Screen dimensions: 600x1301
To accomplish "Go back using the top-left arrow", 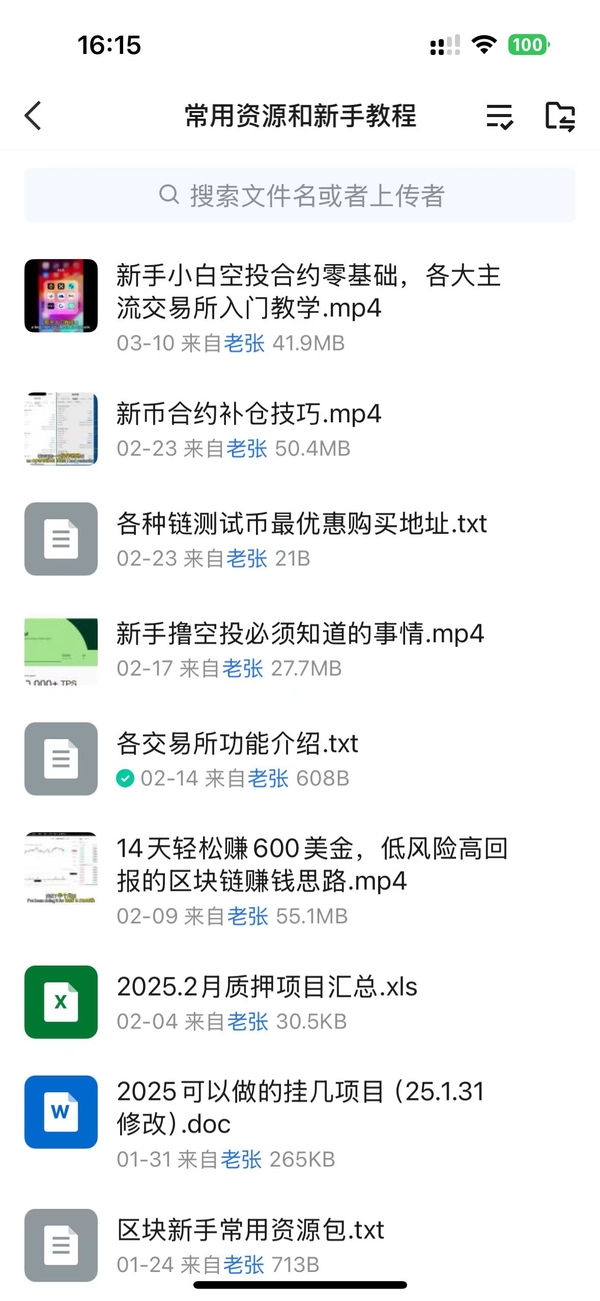I will pos(33,116).
